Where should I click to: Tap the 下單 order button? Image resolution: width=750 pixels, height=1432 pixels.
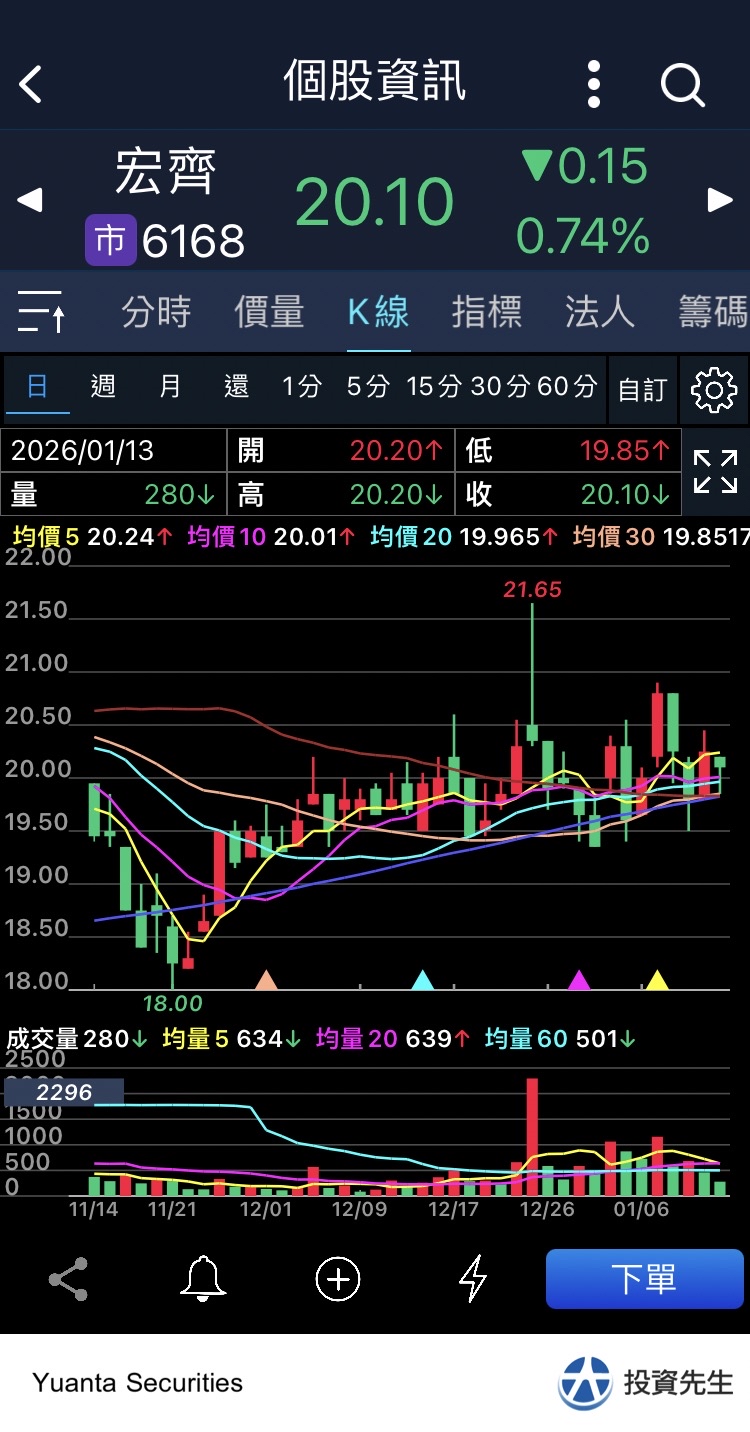[644, 1279]
